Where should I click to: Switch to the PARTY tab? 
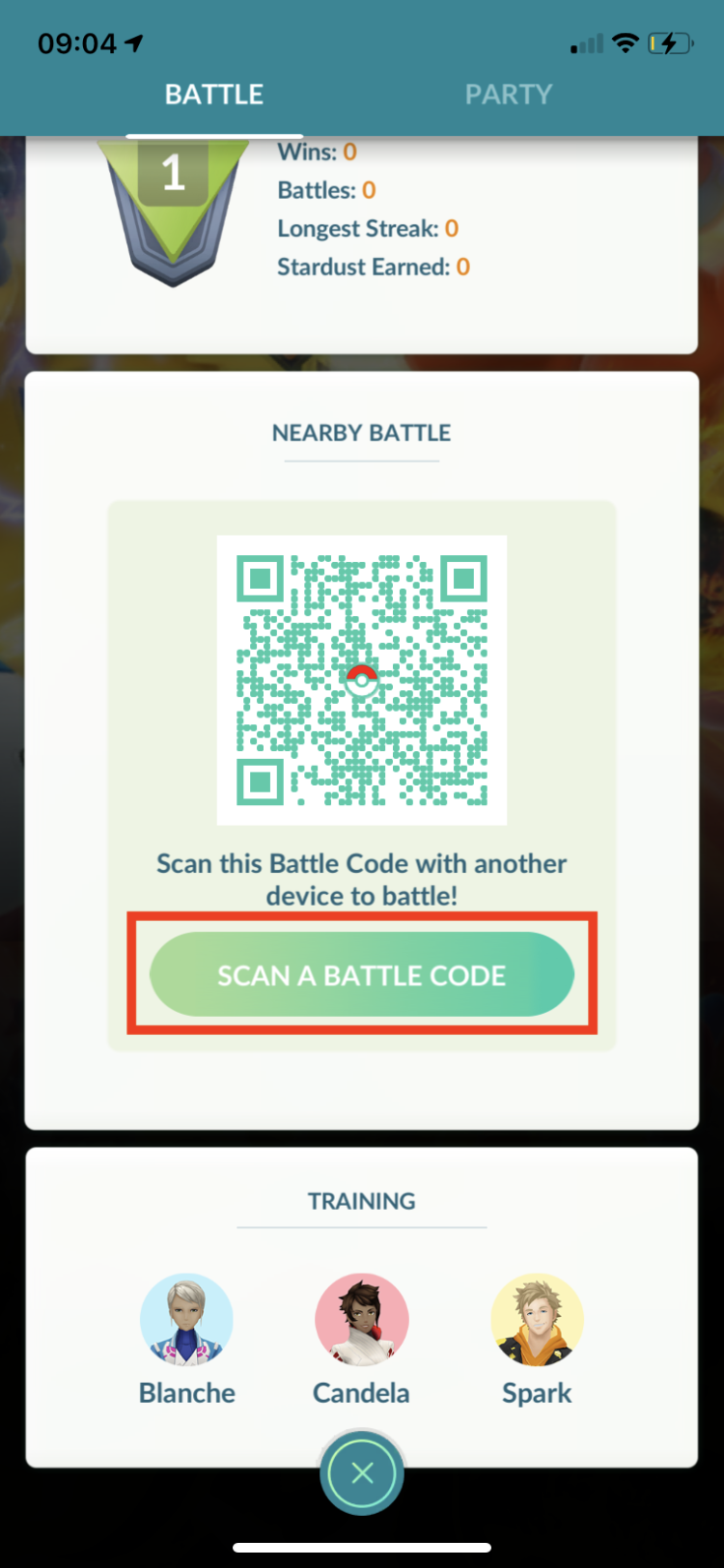point(509,94)
